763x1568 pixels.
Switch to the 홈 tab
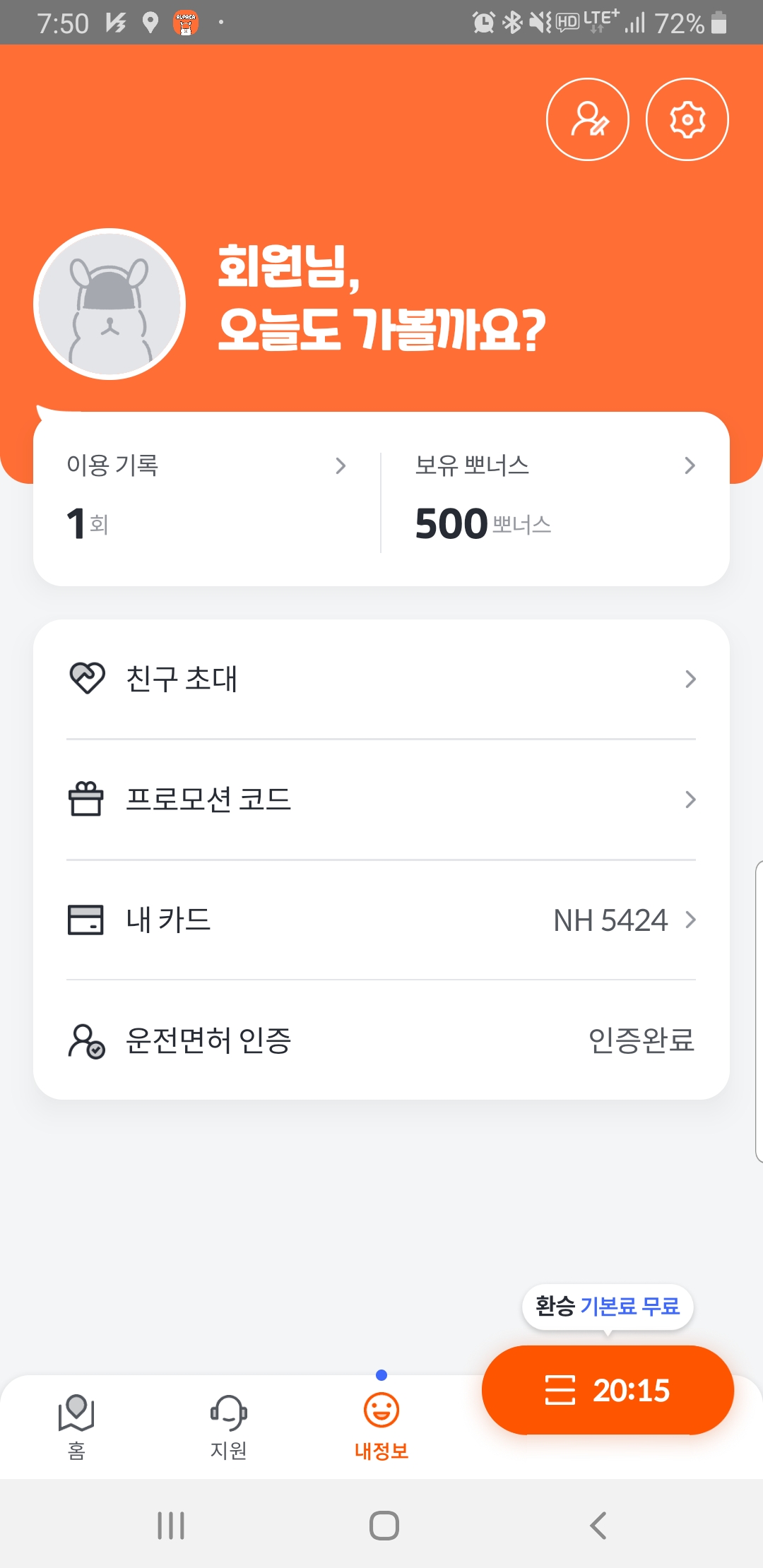76,1427
